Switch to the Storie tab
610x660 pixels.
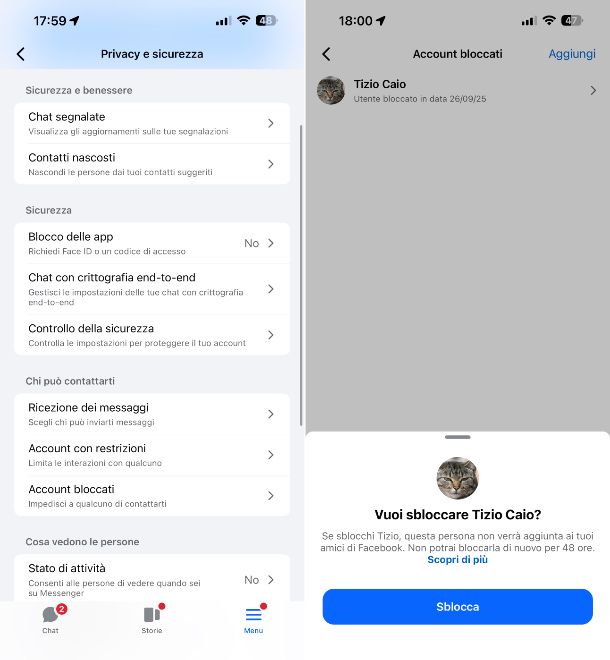tap(152, 620)
